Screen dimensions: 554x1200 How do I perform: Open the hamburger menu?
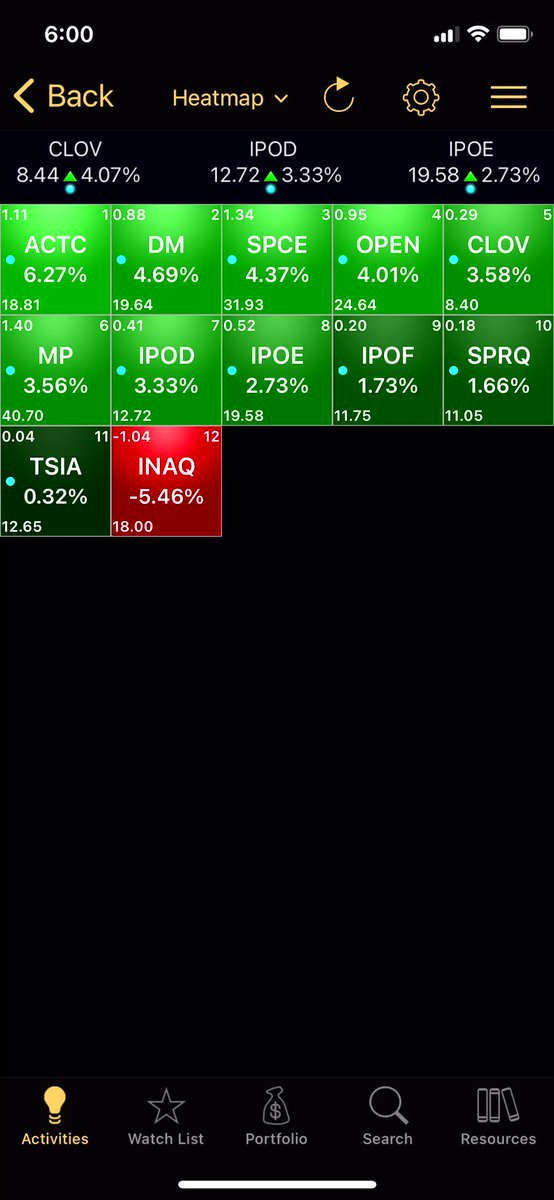point(508,97)
